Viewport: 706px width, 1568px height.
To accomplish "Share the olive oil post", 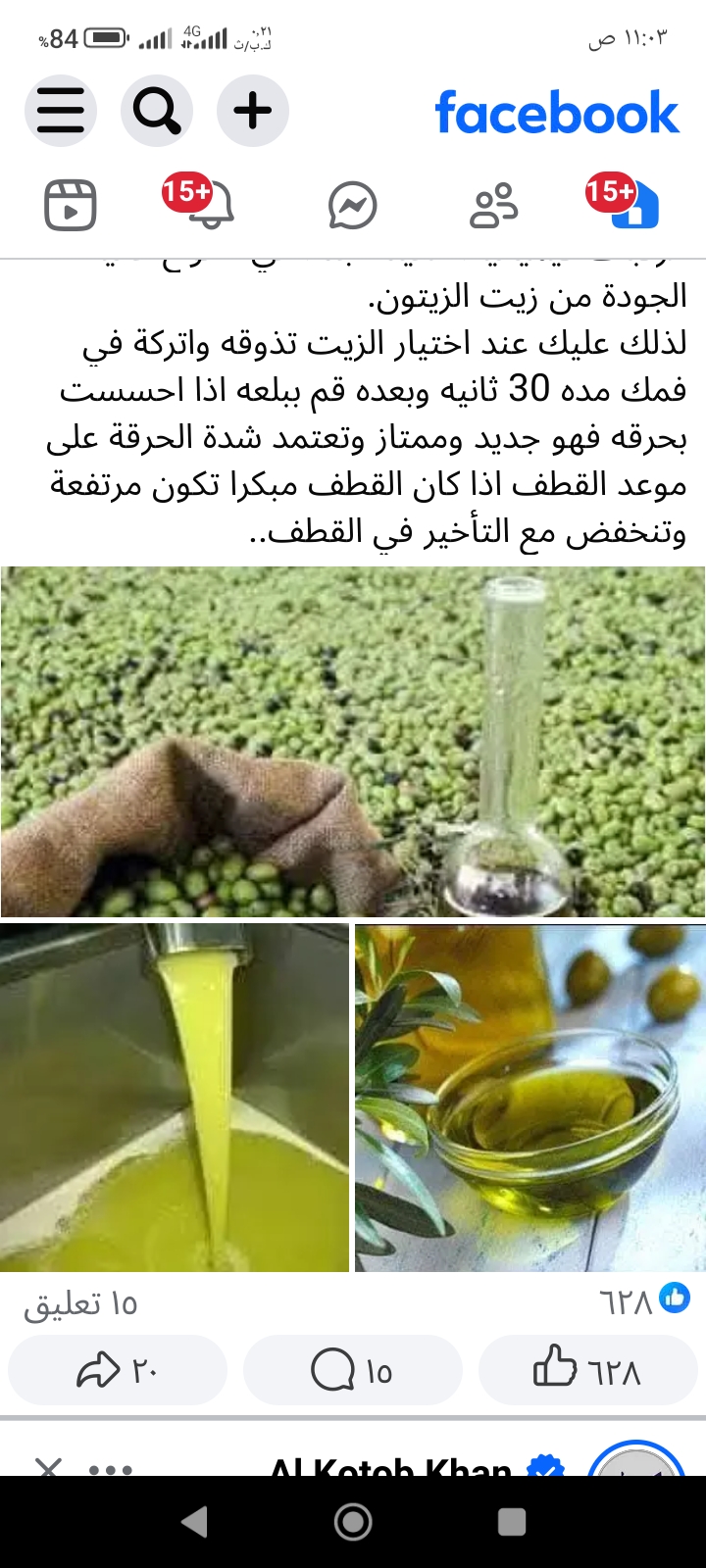I will pyautogui.click(x=118, y=1370).
